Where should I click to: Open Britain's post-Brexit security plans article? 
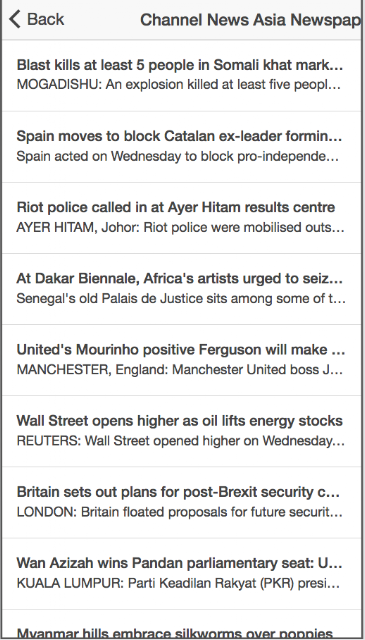point(182,502)
